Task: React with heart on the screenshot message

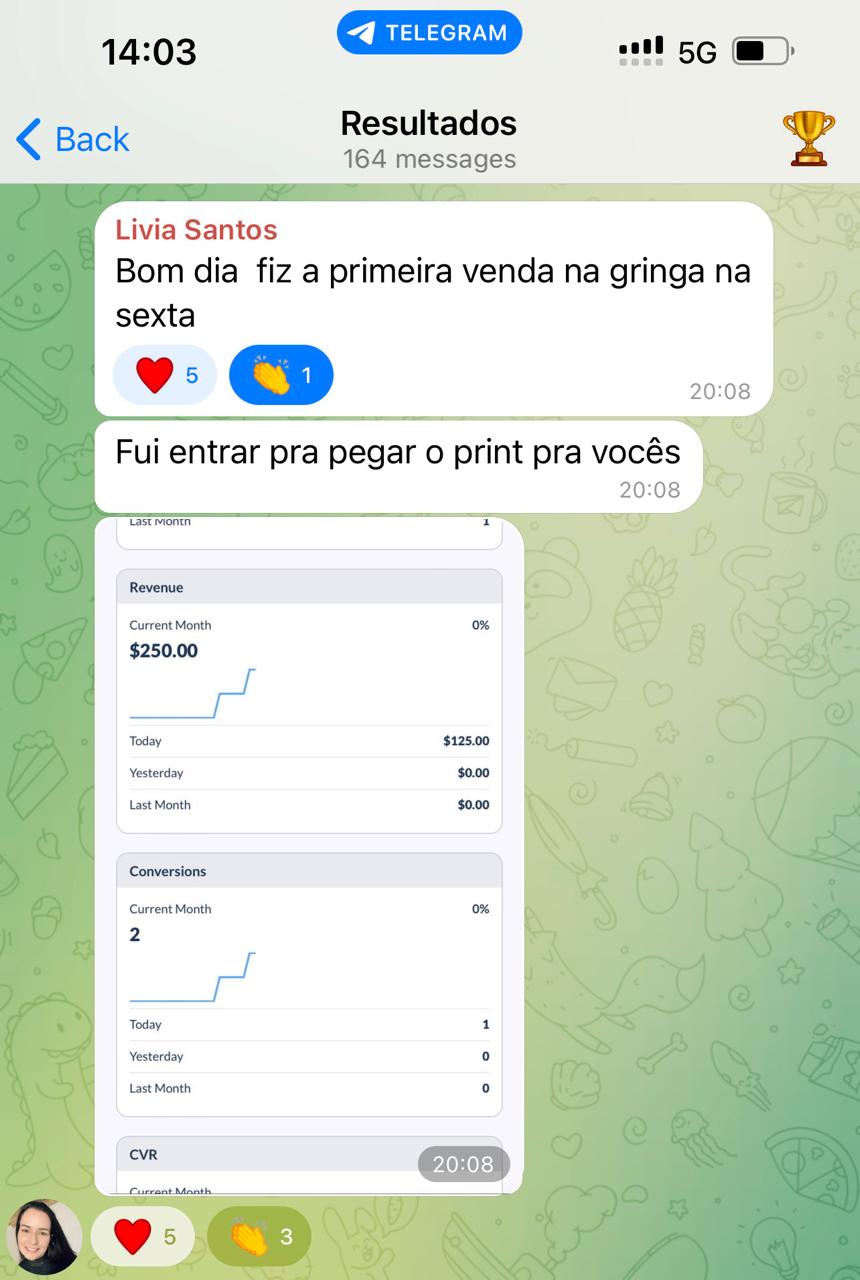Action: tap(143, 1237)
